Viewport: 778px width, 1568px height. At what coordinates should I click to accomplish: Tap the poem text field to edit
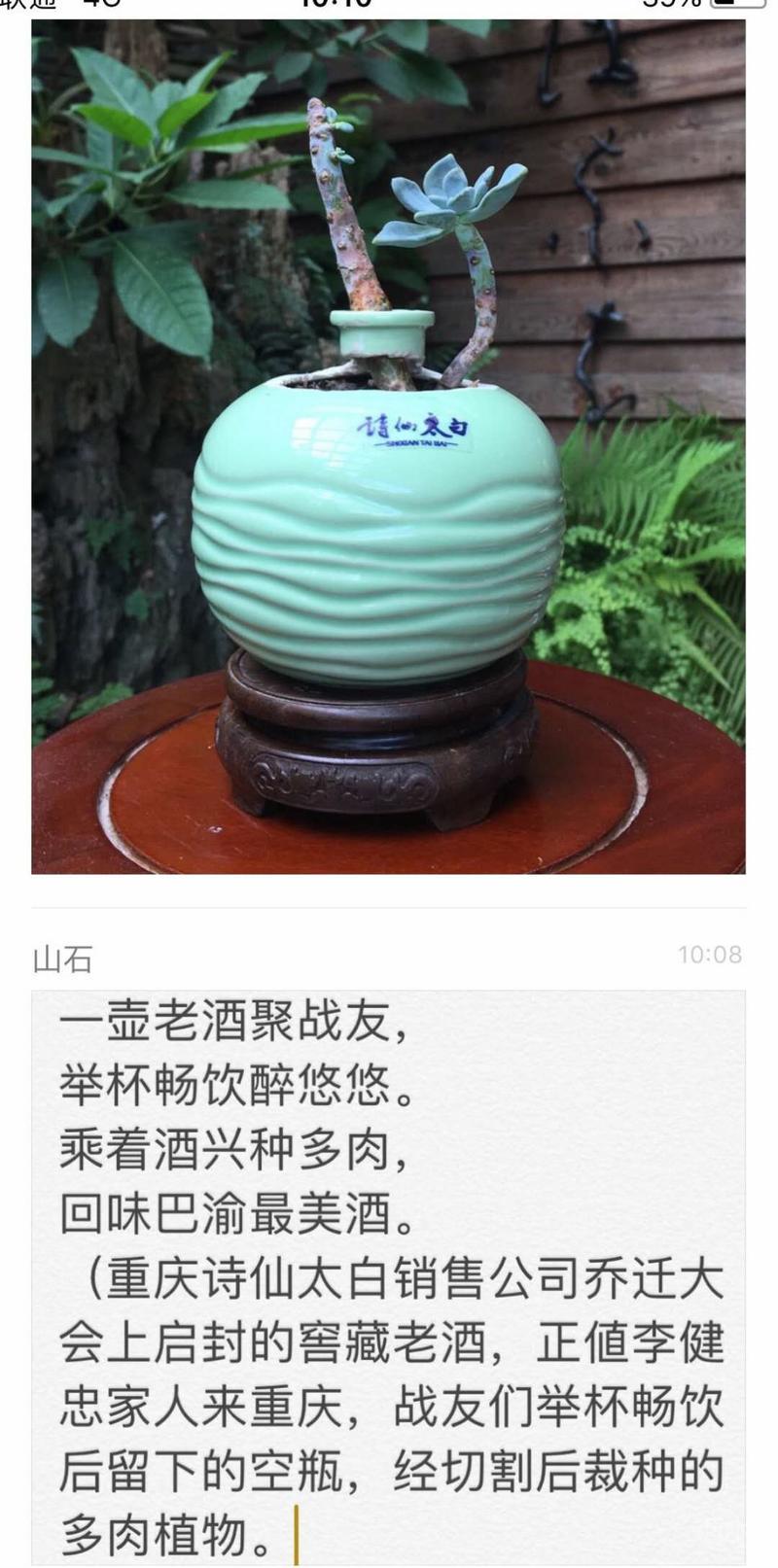(x=388, y=1275)
